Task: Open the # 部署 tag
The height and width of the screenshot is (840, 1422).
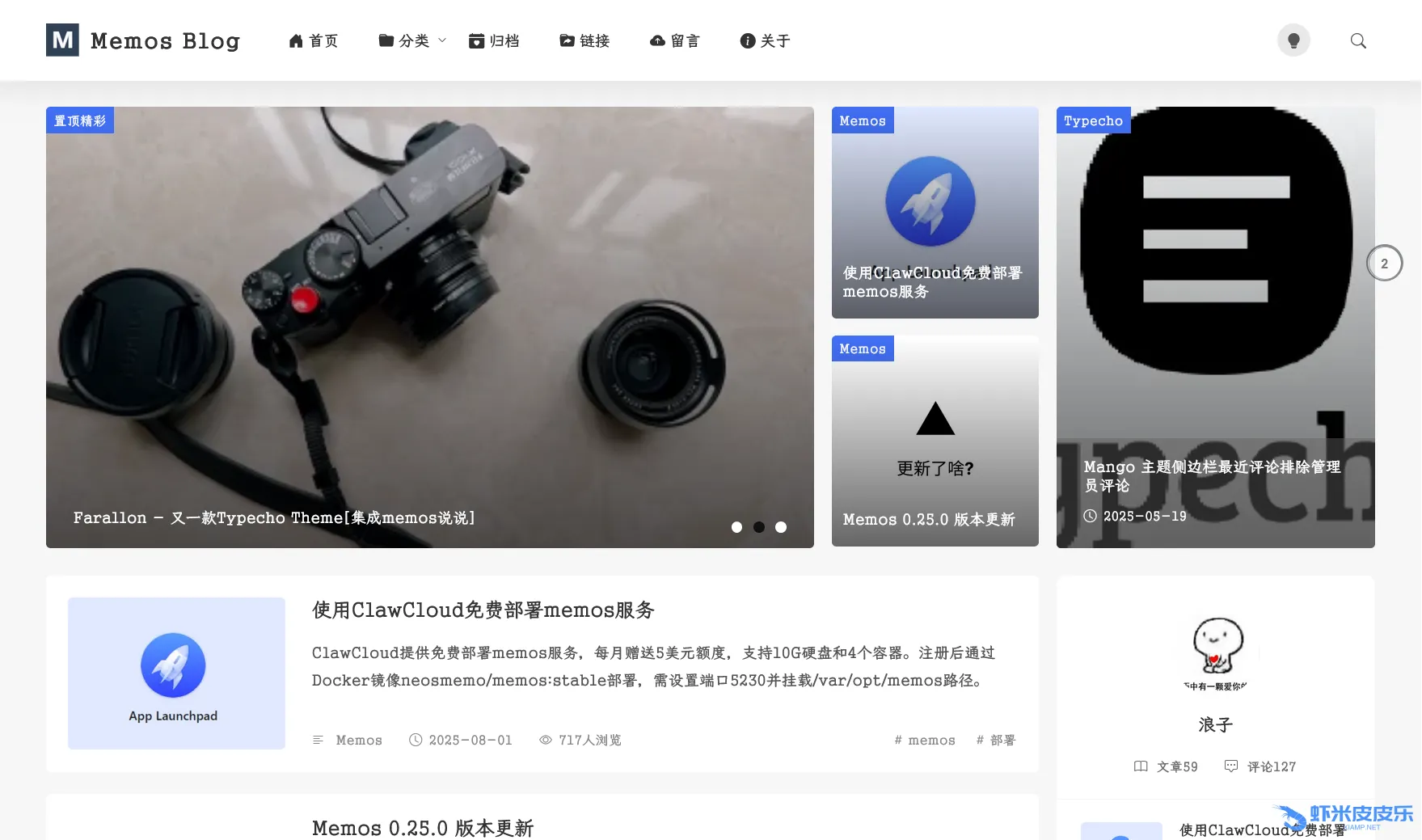Action: point(995,740)
